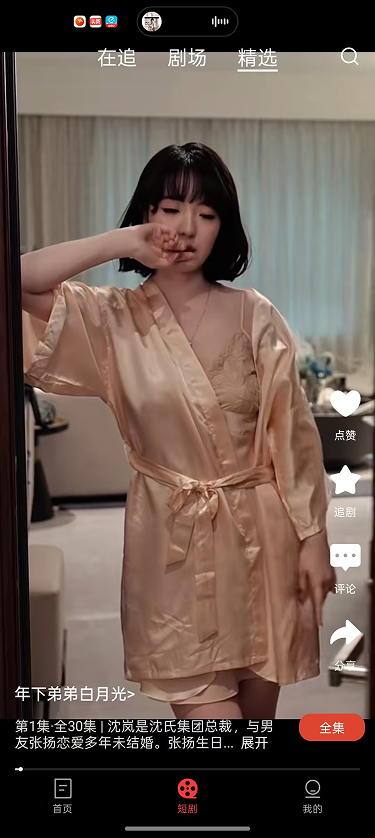The image size is (375, 838).
Task: Seek on the video progress bar
Action: tap(188, 769)
